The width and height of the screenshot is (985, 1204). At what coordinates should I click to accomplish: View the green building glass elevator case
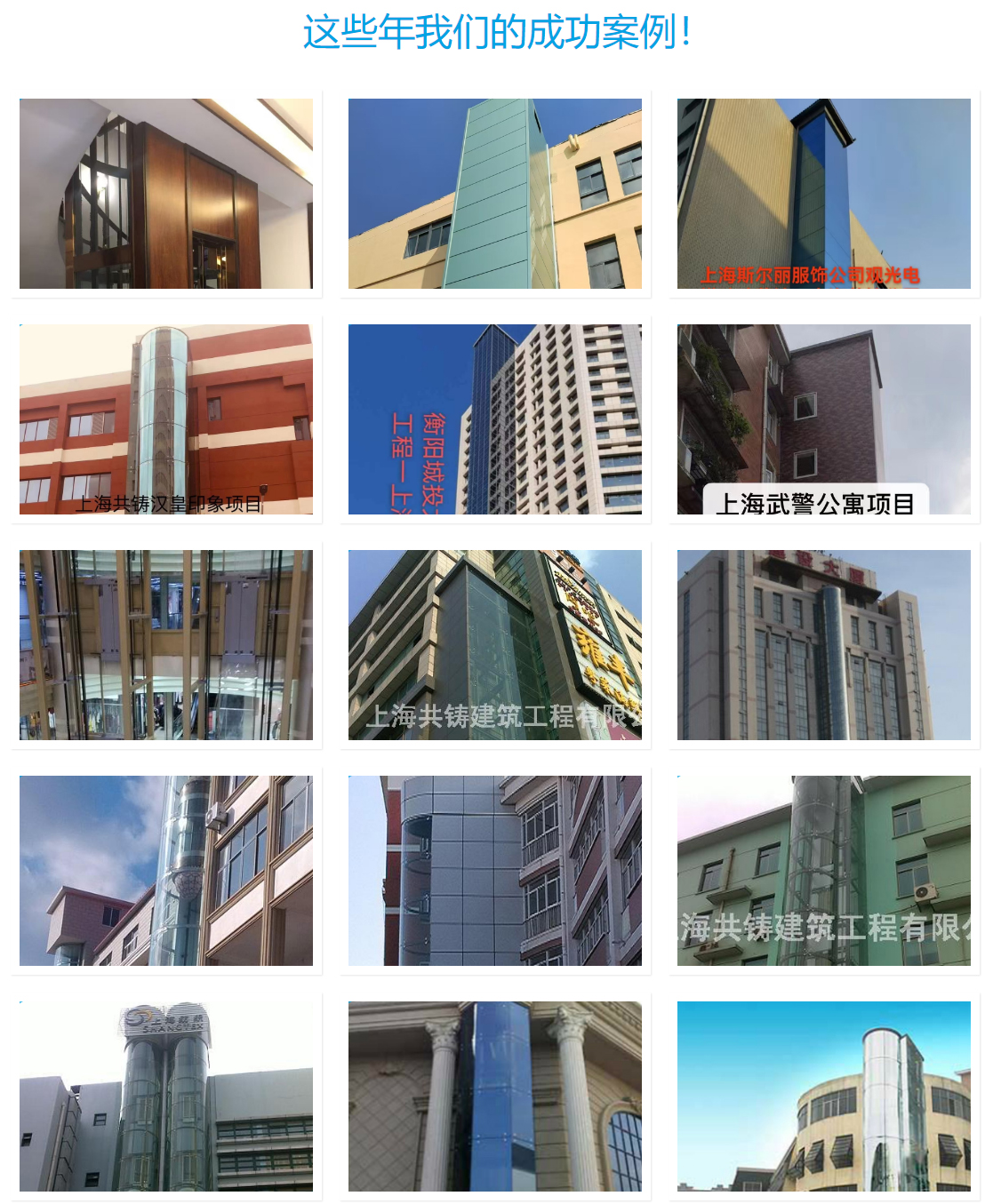tap(823, 870)
